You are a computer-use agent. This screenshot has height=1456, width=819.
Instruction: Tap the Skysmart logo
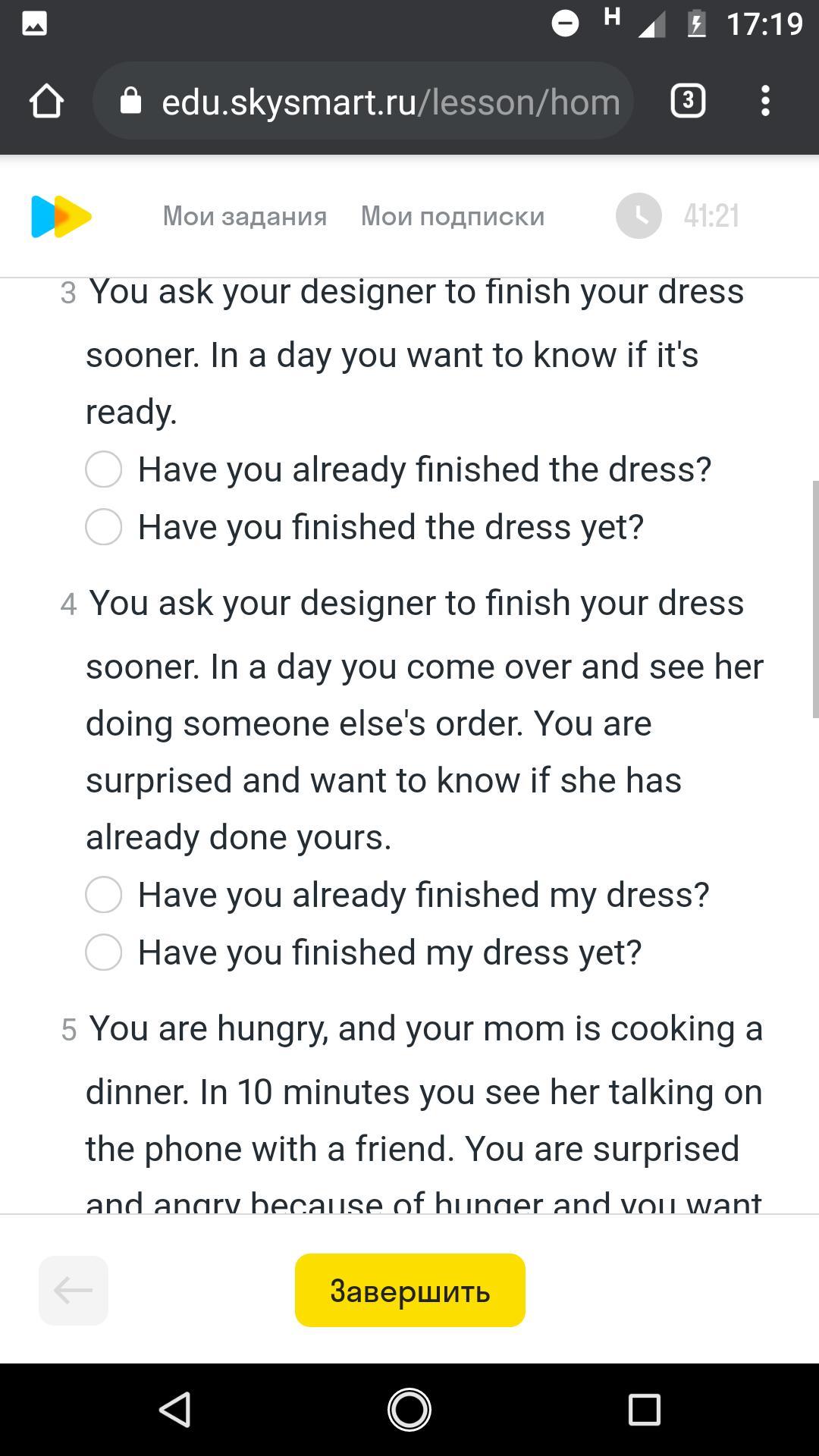[61, 216]
